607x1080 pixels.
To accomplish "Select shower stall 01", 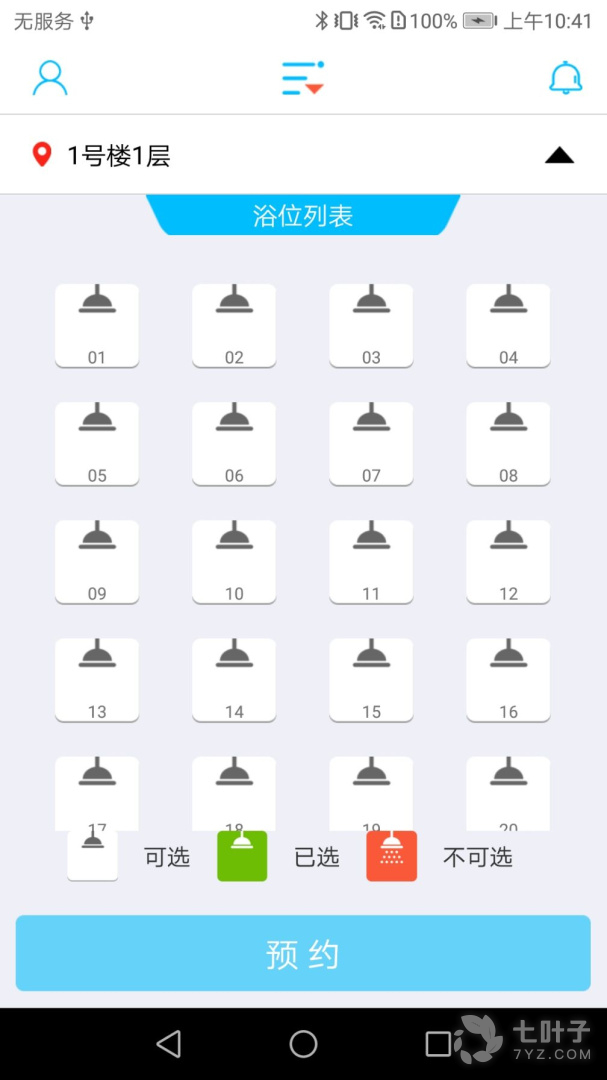I will coord(97,325).
